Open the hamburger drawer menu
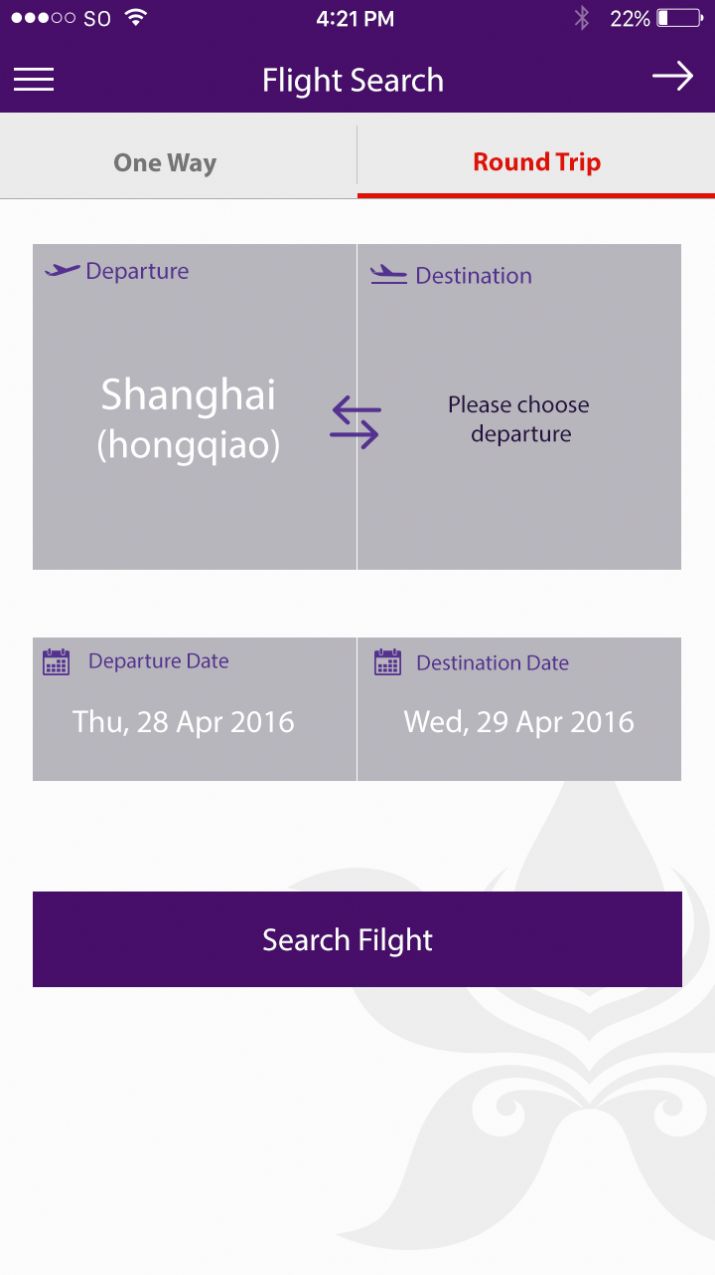Viewport: 715px width, 1275px height. tap(33, 79)
